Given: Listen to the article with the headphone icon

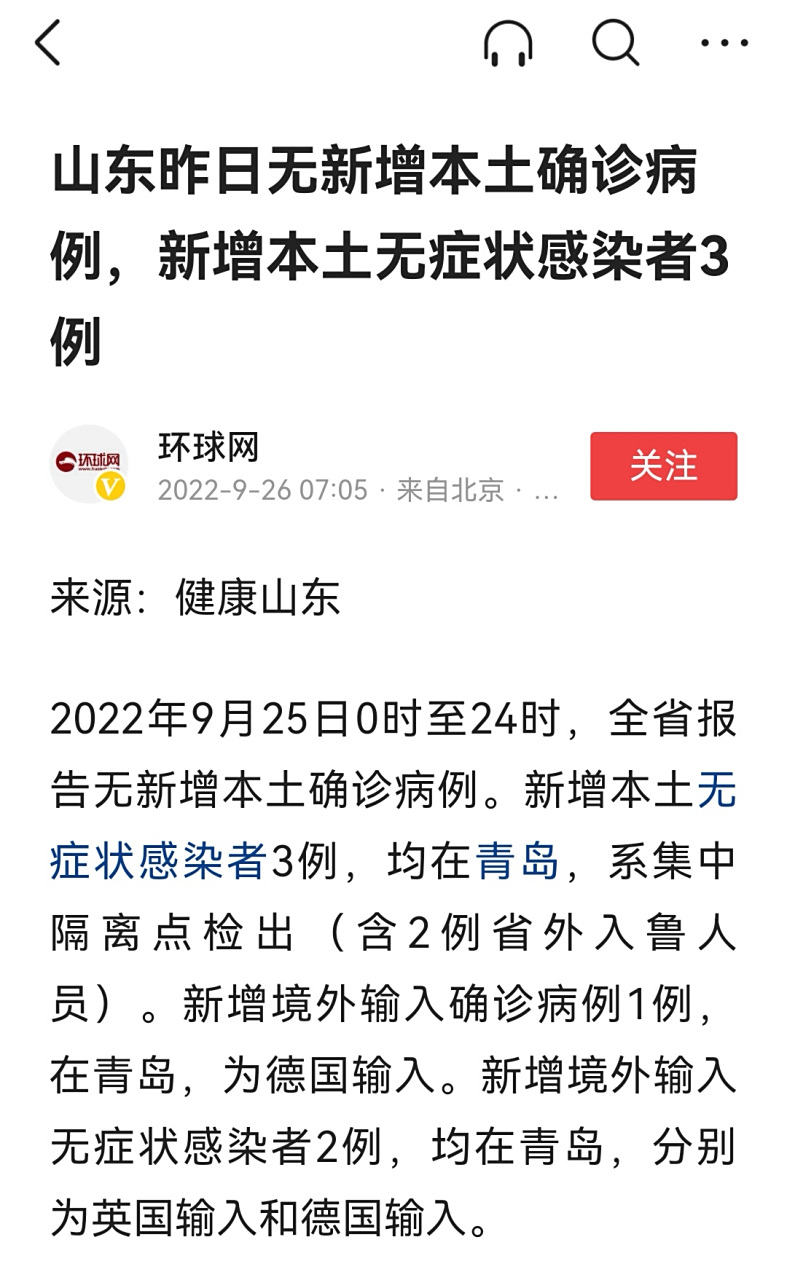Looking at the screenshot, I should click(x=508, y=44).
